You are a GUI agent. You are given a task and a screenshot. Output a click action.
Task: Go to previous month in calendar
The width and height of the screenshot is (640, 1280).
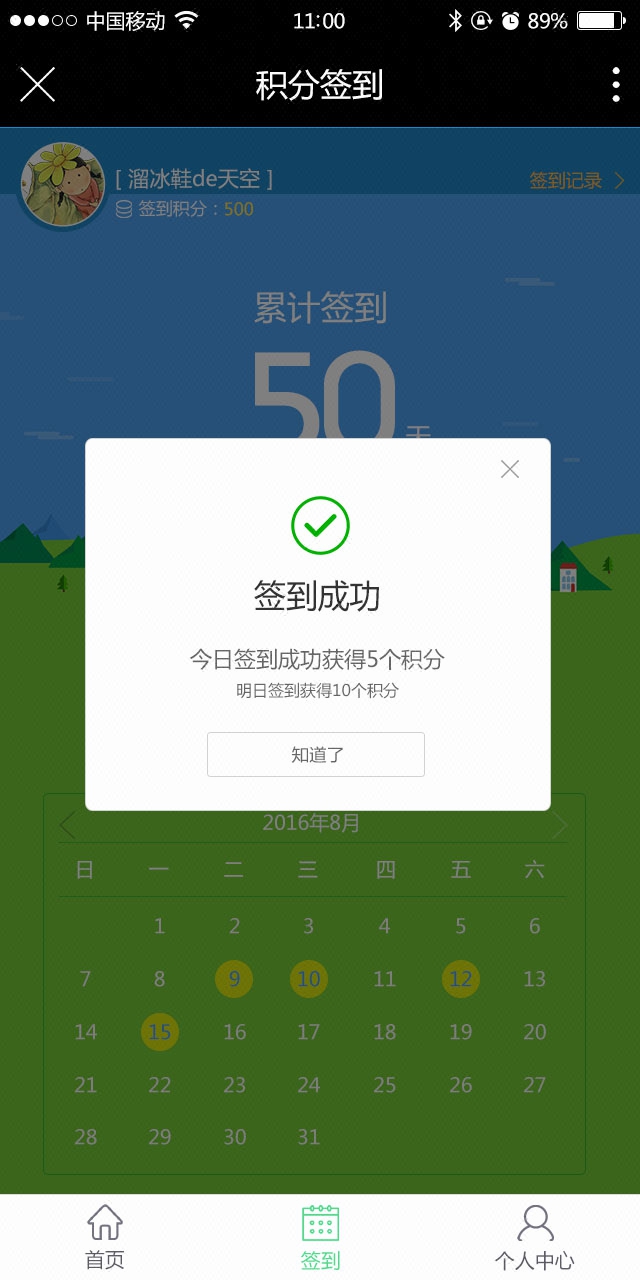tap(68, 825)
